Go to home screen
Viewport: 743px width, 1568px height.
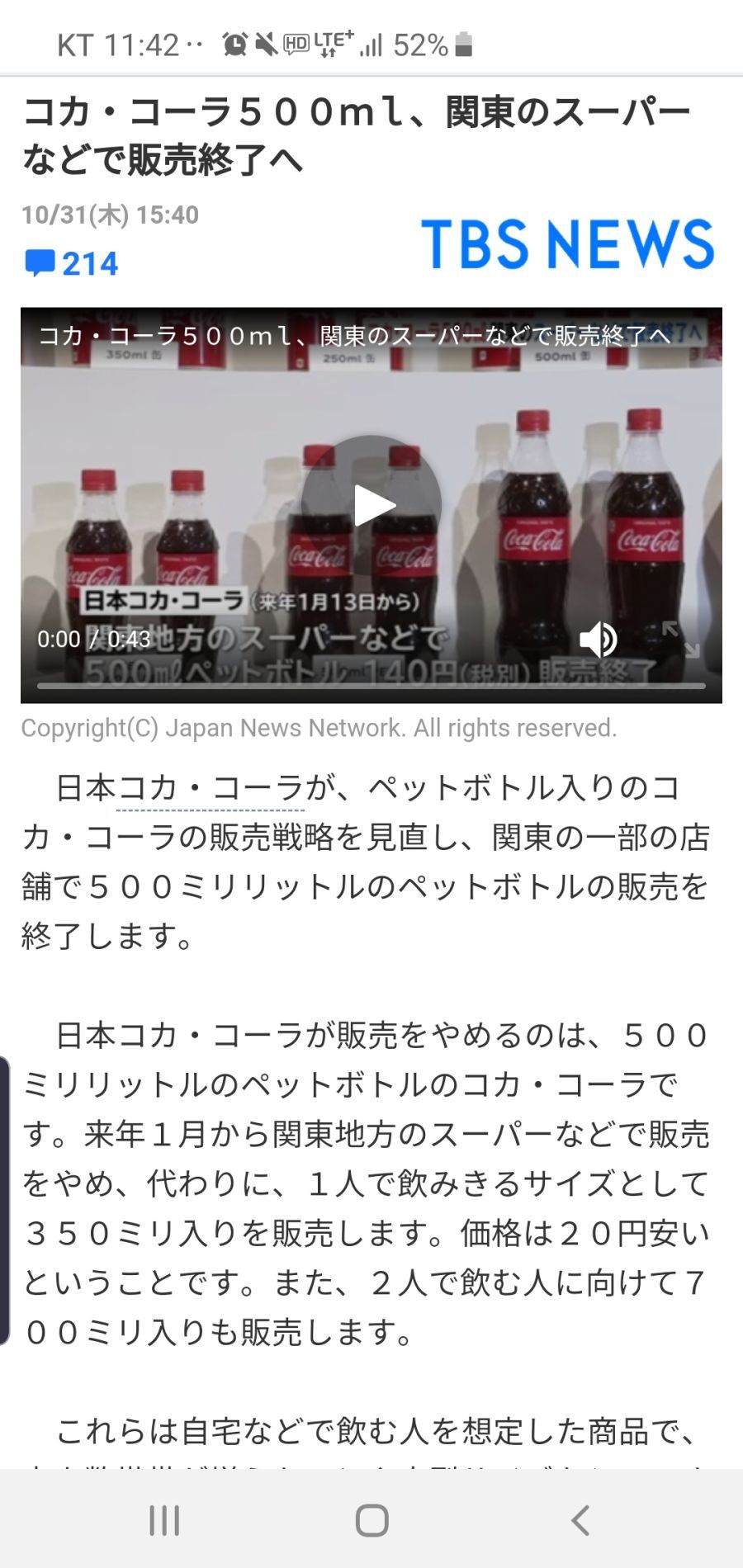pos(371,1519)
